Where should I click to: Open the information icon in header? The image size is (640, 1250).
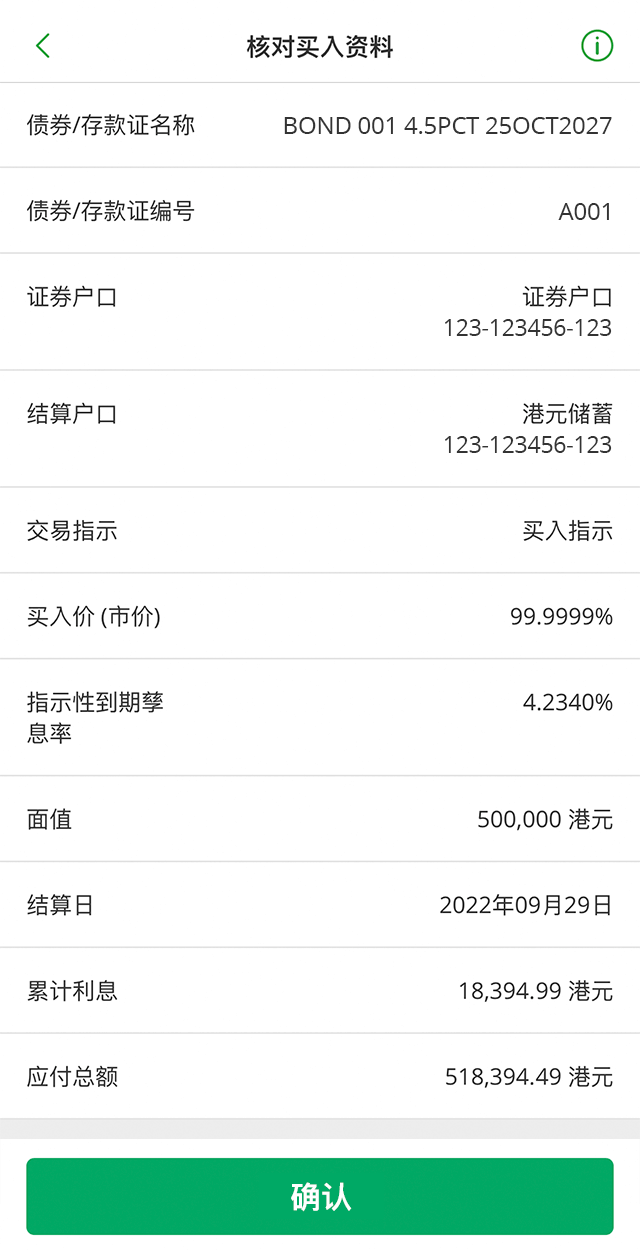[597, 45]
